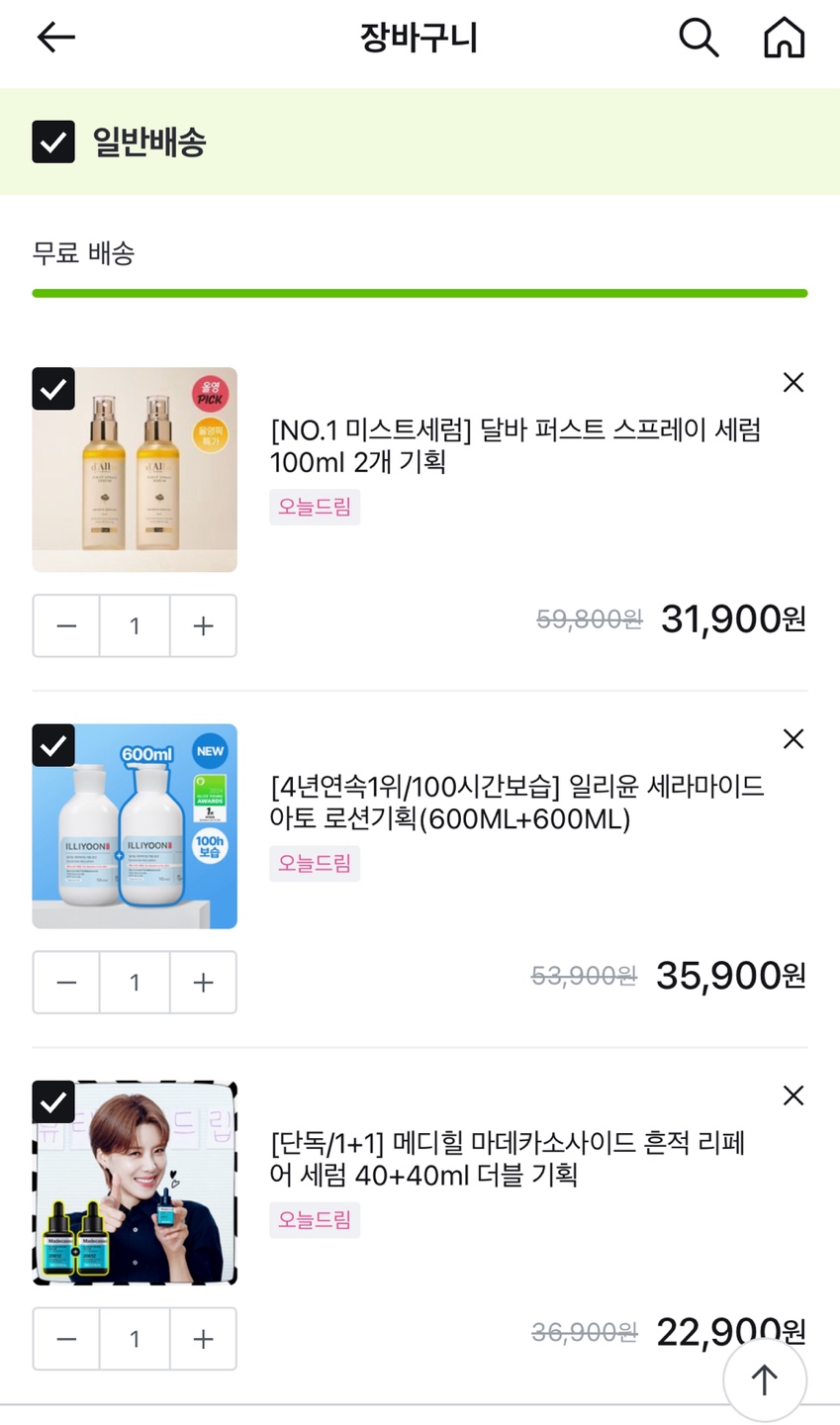Image resolution: width=840 pixels, height=1425 pixels.
Task: Remove the 메디힐 serum with its X icon
Action: click(x=793, y=1094)
